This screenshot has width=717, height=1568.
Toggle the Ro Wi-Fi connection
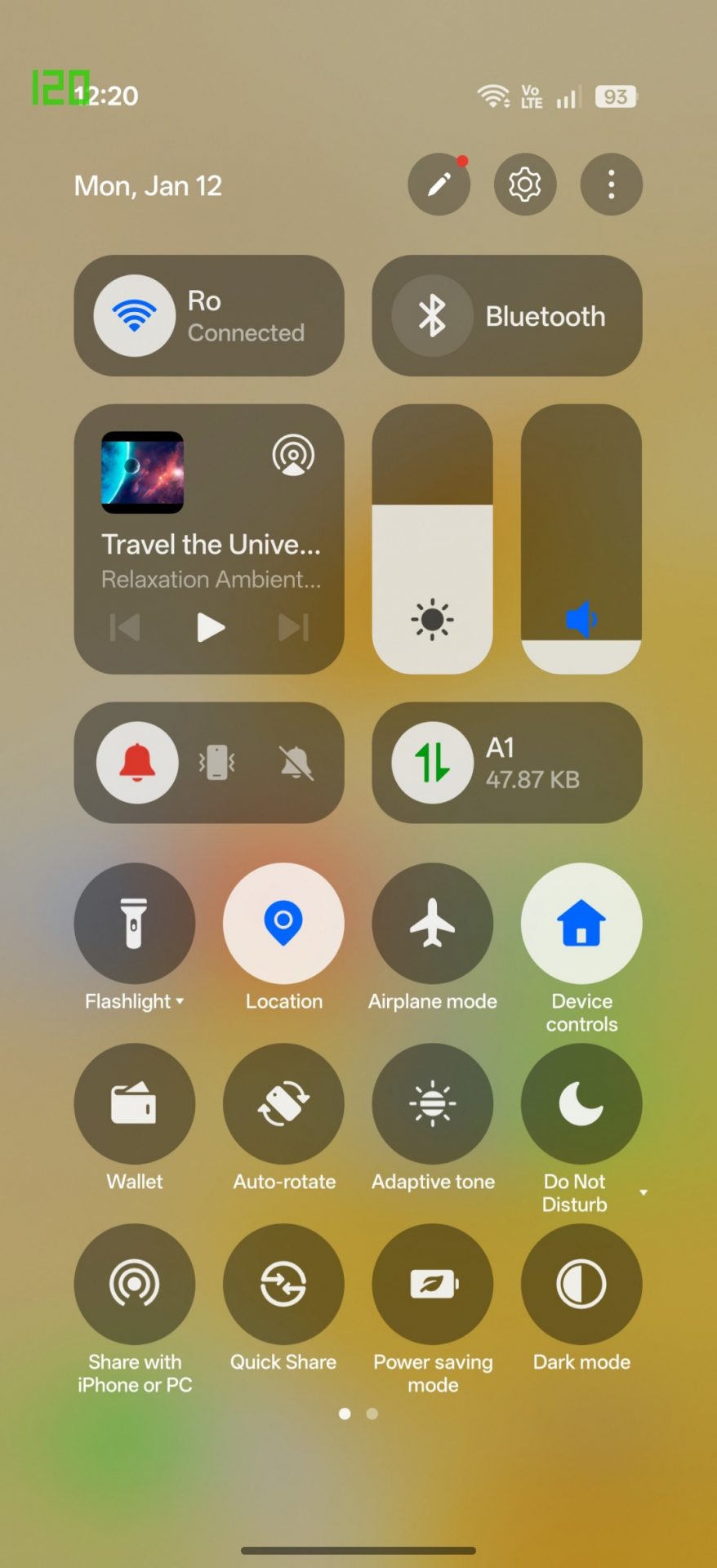point(135,316)
